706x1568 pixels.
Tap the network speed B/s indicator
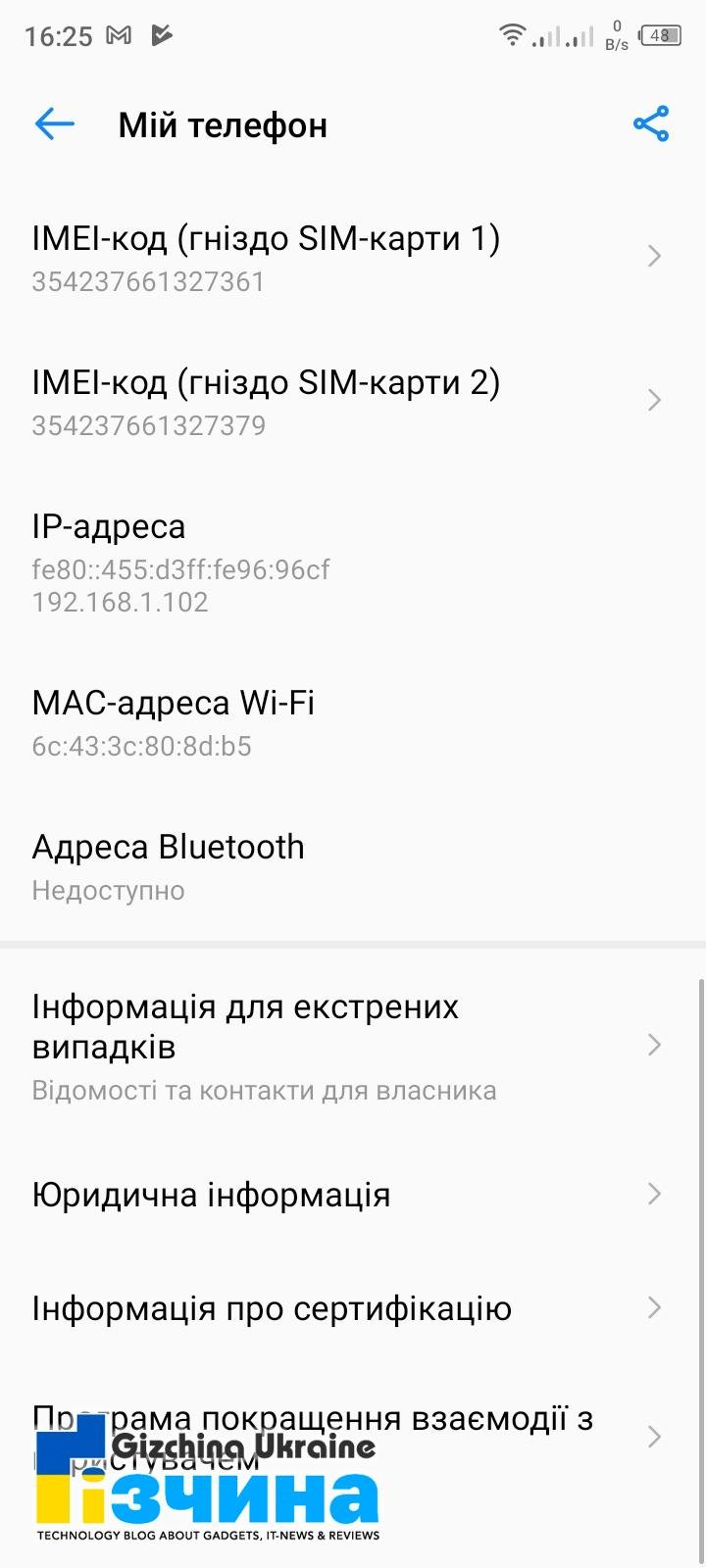point(614,34)
